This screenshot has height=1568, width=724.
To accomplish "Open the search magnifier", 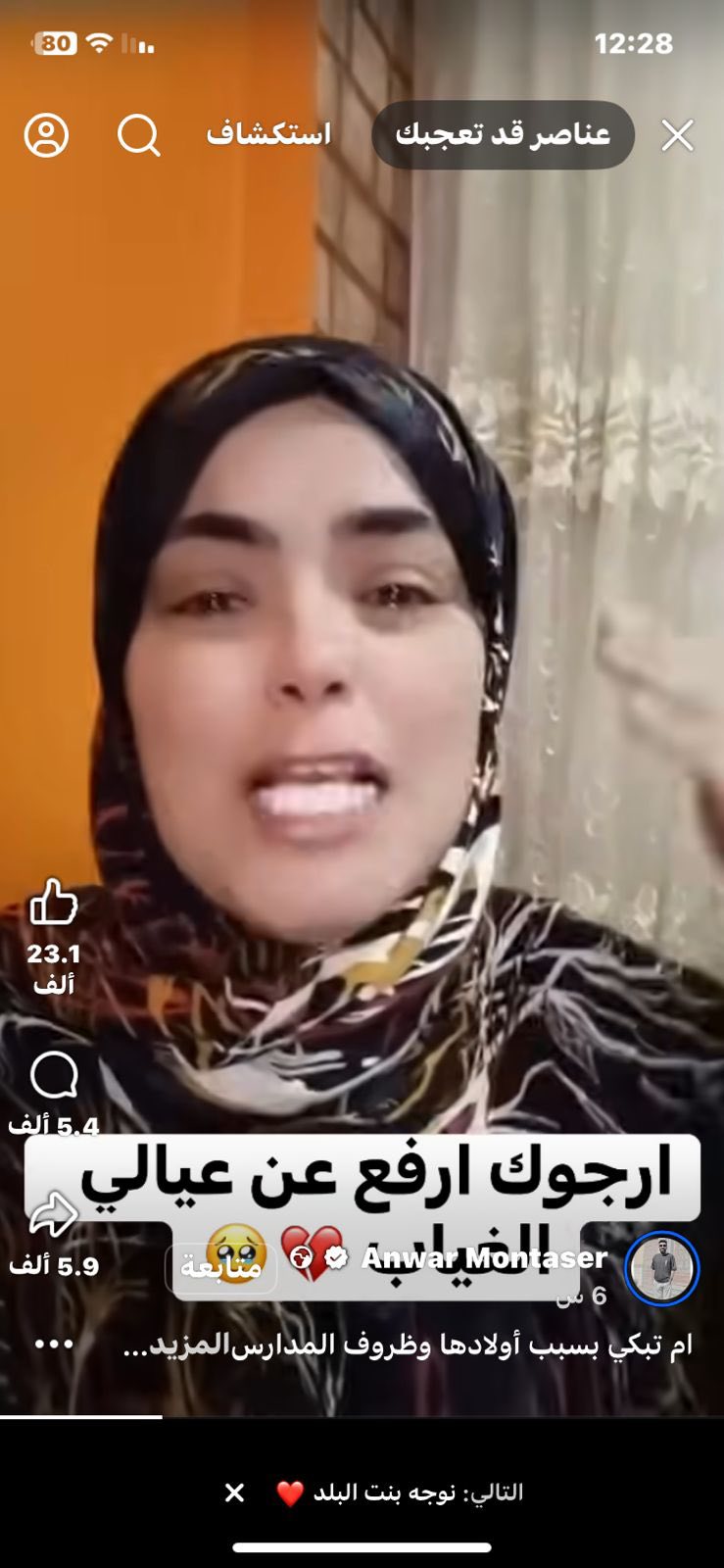I will (x=139, y=135).
